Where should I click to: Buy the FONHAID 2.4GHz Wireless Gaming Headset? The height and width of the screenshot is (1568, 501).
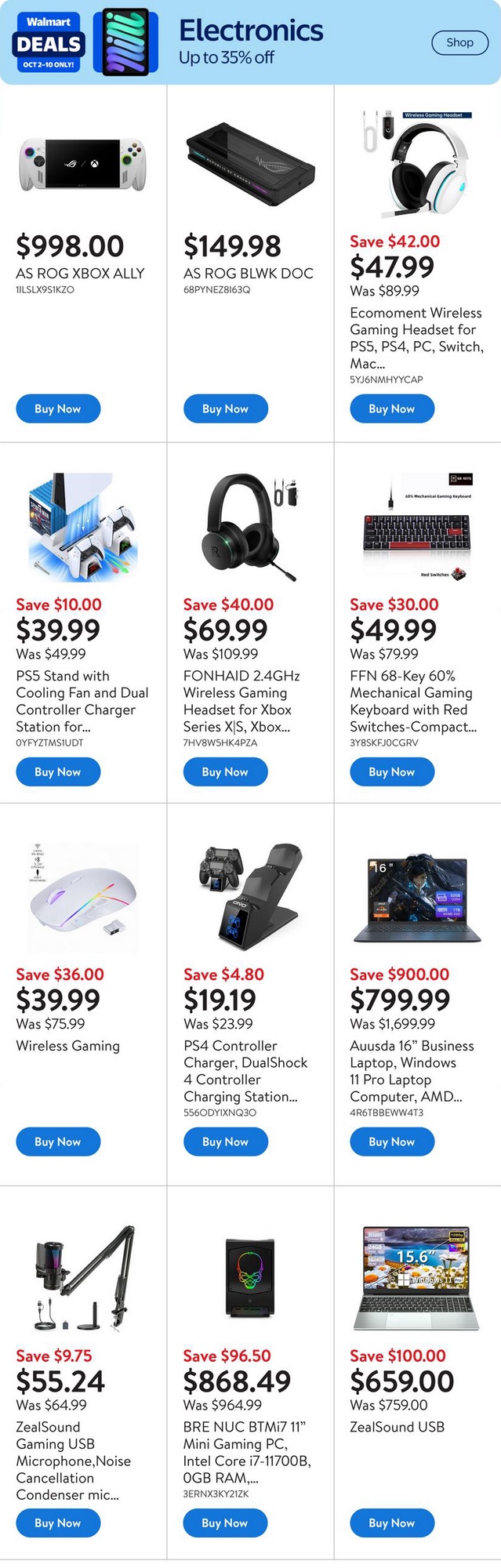click(225, 771)
